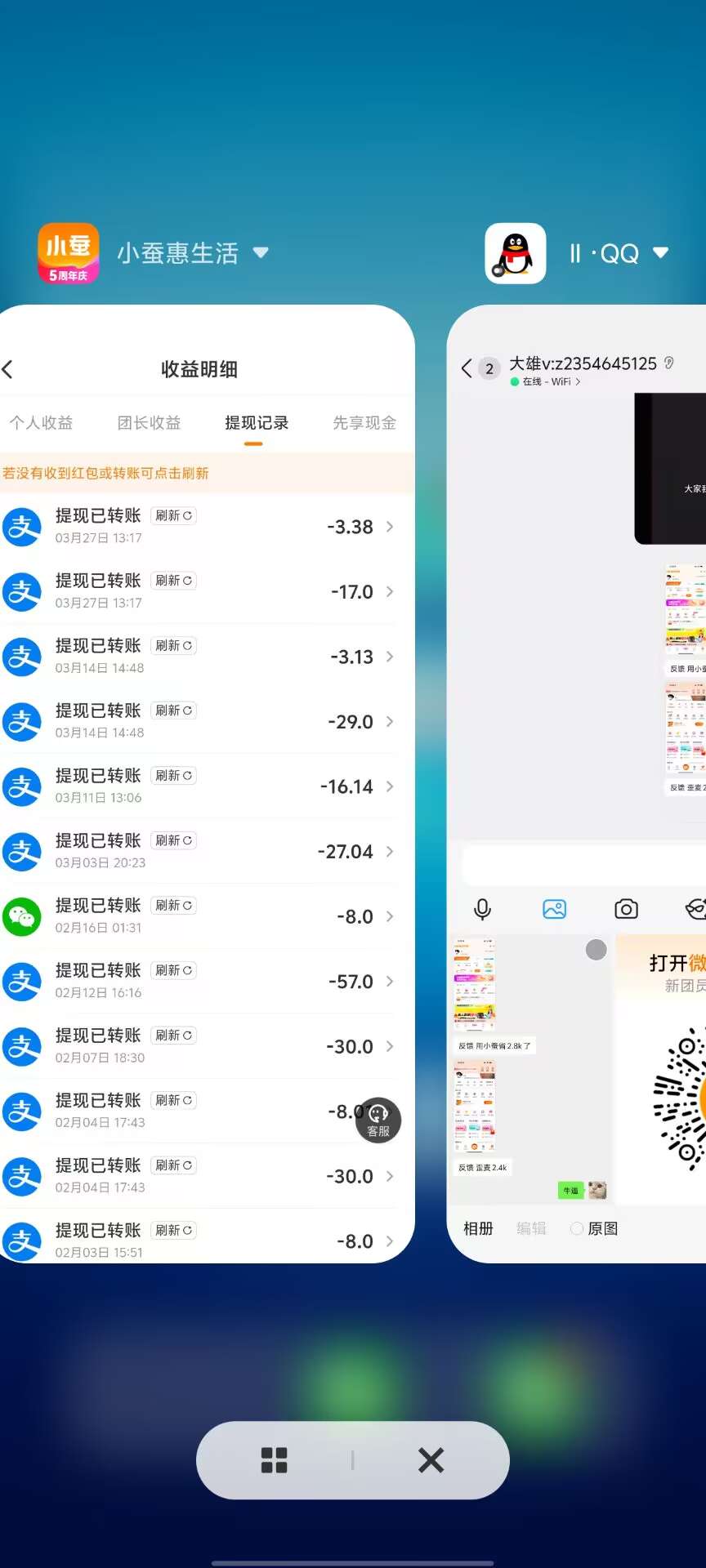Screen dimensions: 706x1568
Task: Tap the QQ penguin app icon
Action: (x=516, y=253)
